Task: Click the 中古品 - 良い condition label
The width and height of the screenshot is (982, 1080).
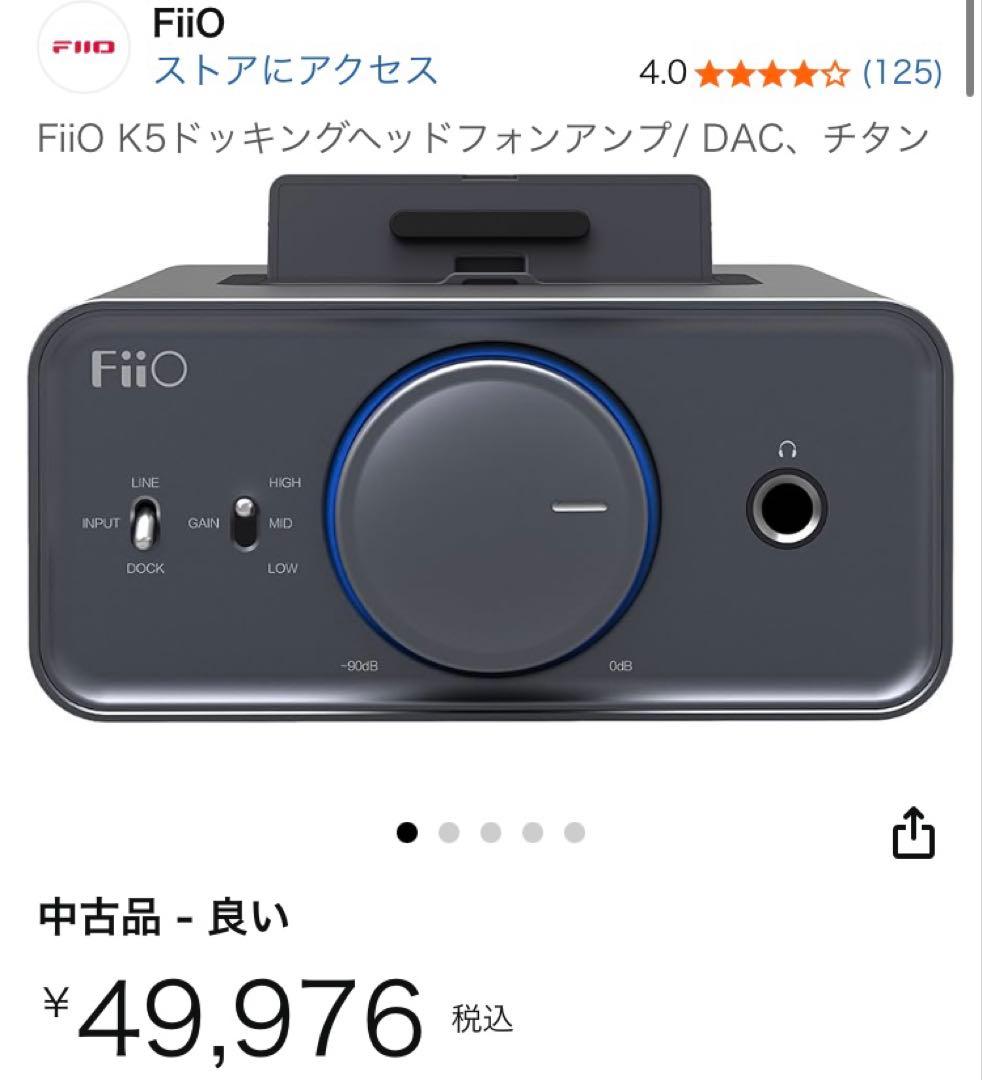Action: pos(160,915)
